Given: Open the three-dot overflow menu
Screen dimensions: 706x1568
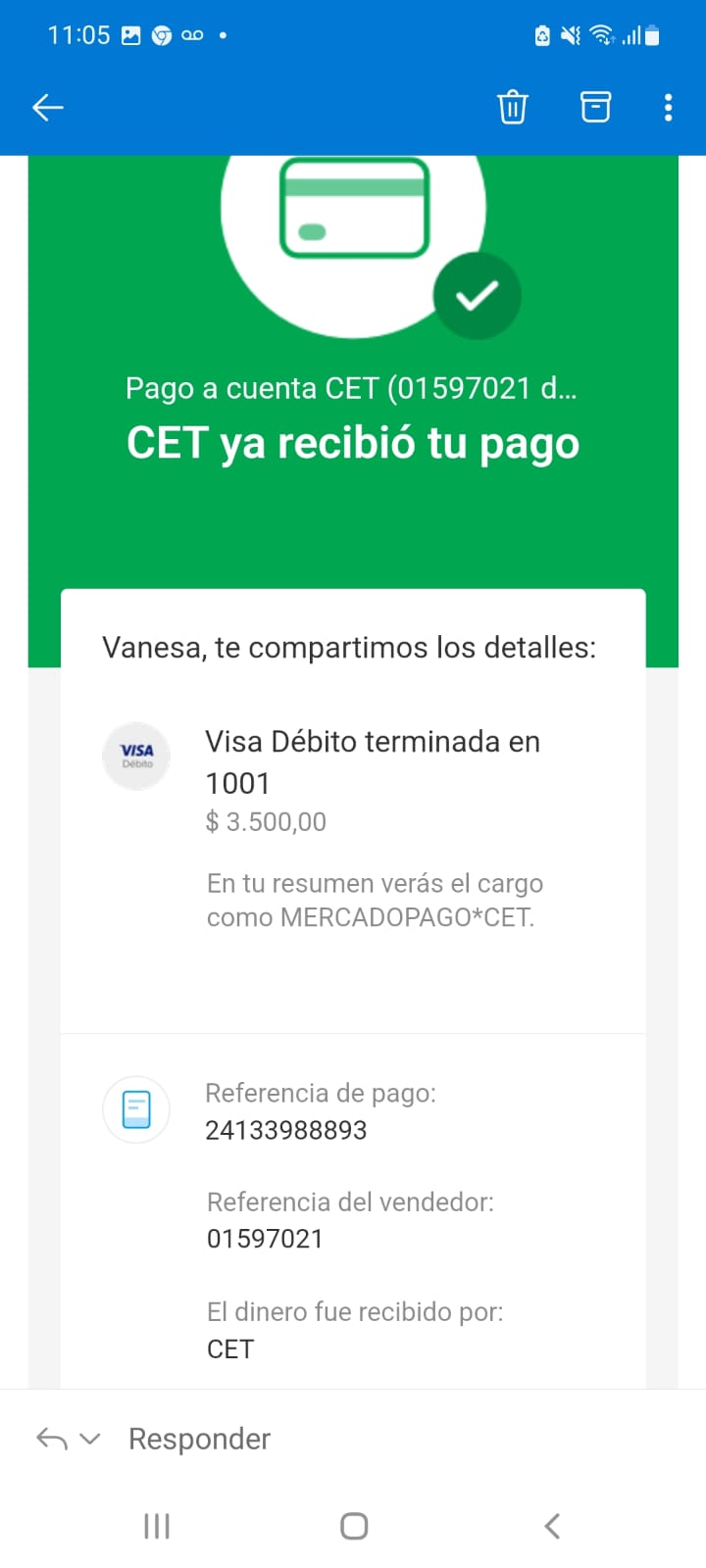Looking at the screenshot, I should pyautogui.click(x=668, y=107).
